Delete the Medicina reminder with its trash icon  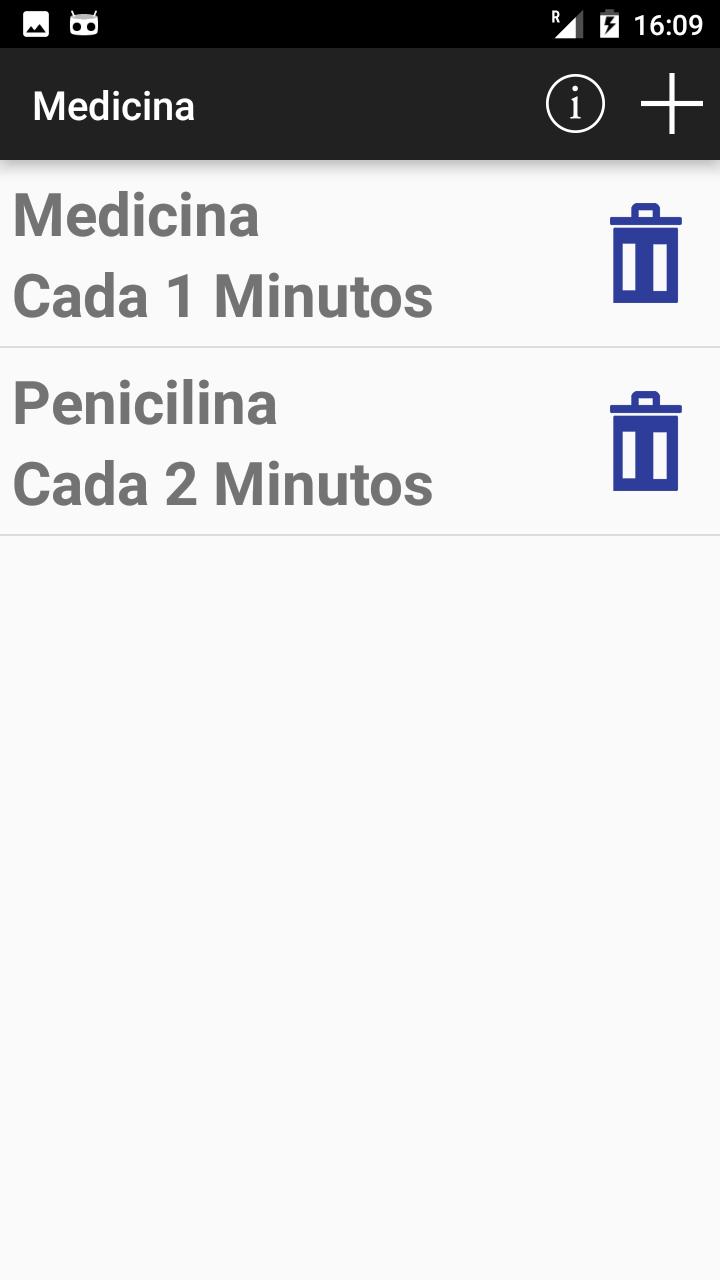tap(646, 254)
